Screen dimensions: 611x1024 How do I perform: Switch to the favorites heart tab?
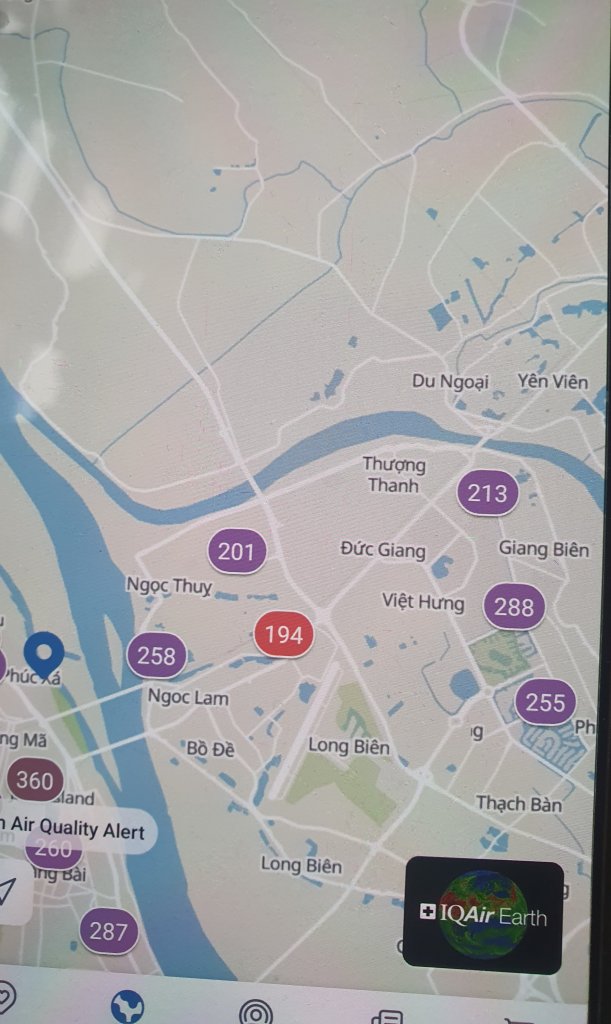[x=5, y=999]
